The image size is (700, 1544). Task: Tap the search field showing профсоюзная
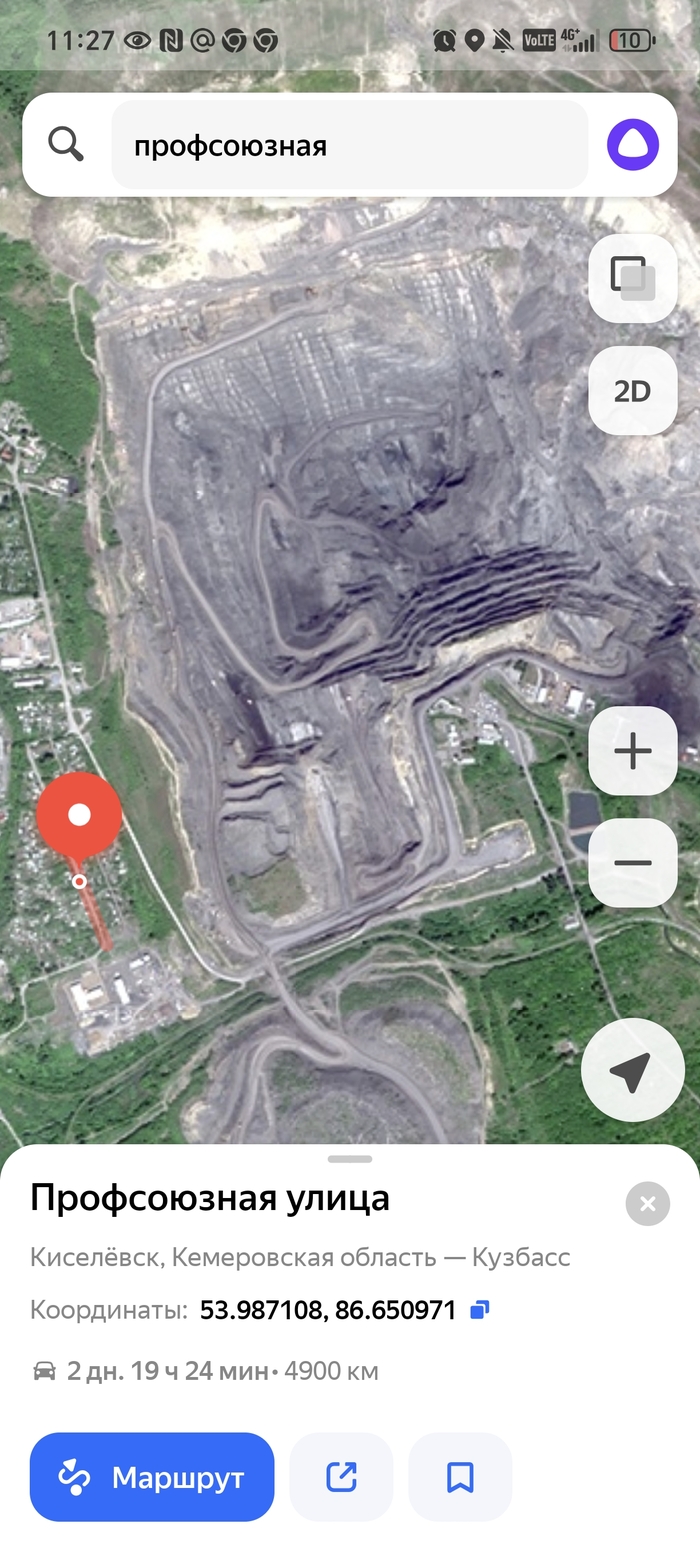pos(350,146)
